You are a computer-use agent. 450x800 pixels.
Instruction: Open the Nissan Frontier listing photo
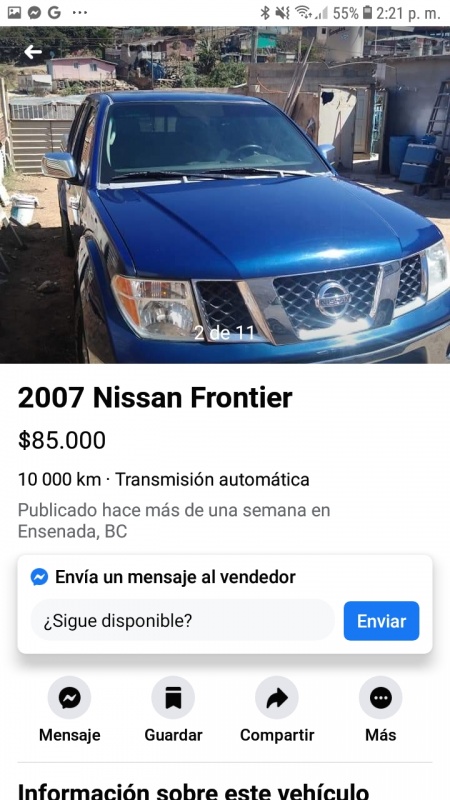tap(225, 195)
